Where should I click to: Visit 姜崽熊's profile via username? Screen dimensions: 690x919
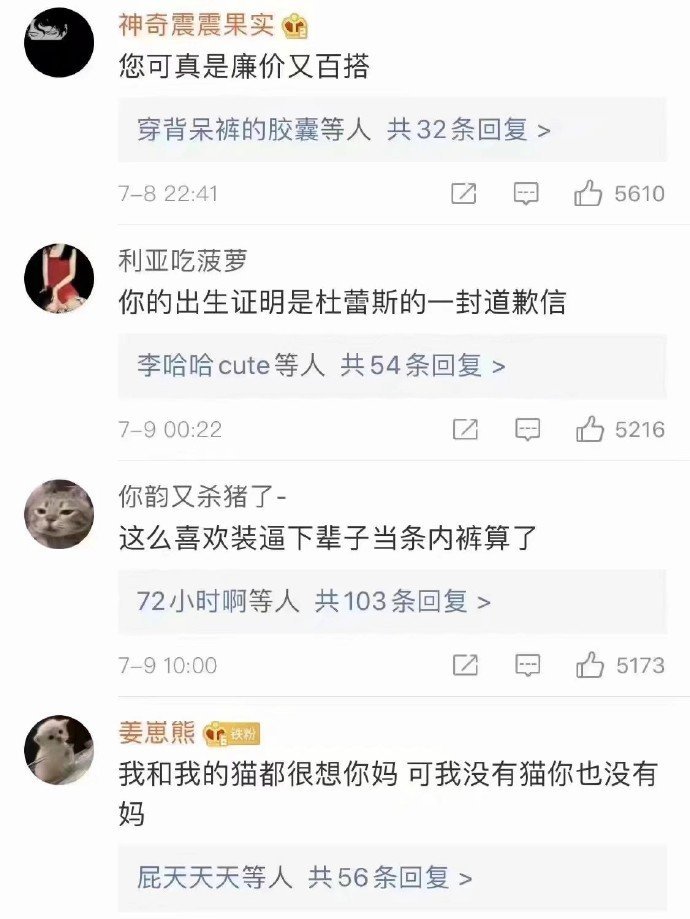157,733
